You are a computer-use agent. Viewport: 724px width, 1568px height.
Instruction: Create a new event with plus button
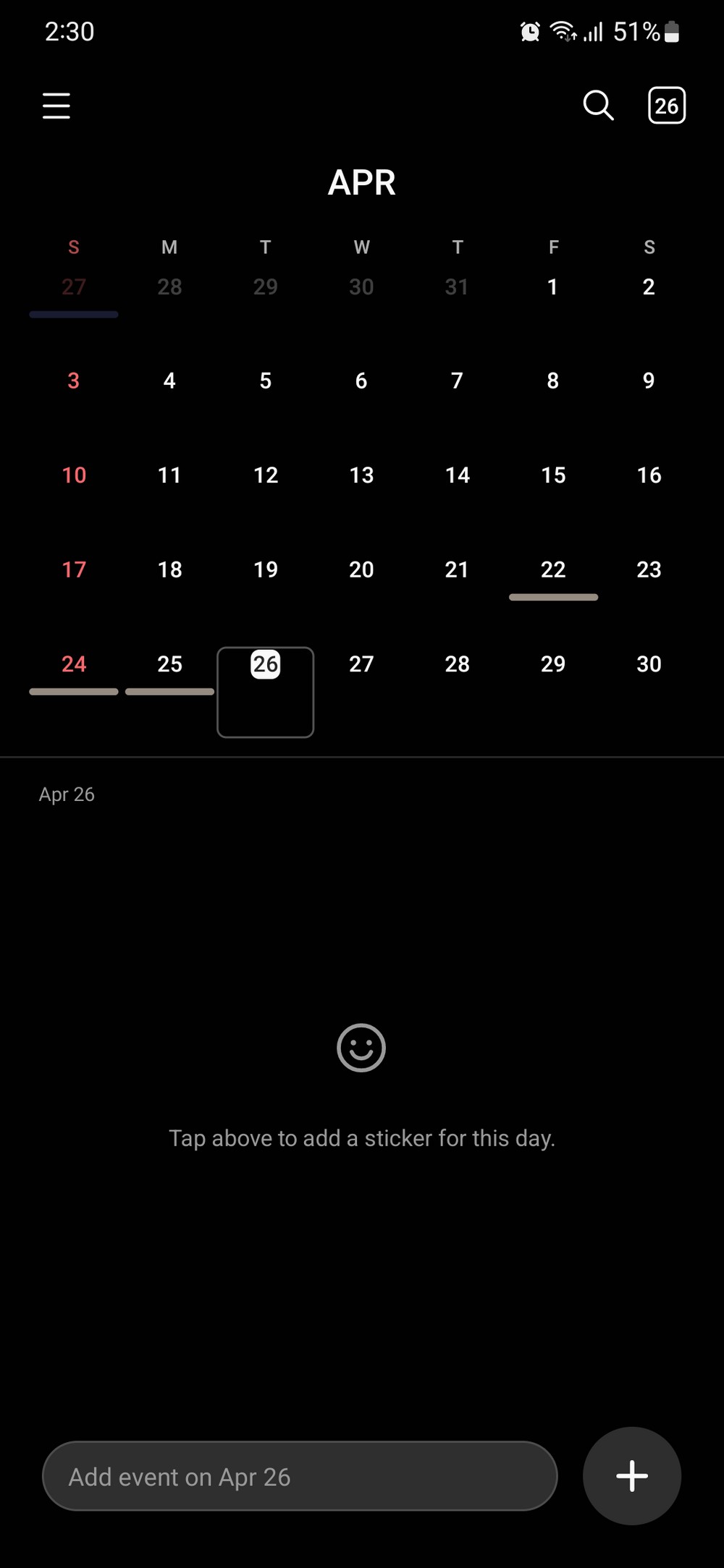point(632,1476)
